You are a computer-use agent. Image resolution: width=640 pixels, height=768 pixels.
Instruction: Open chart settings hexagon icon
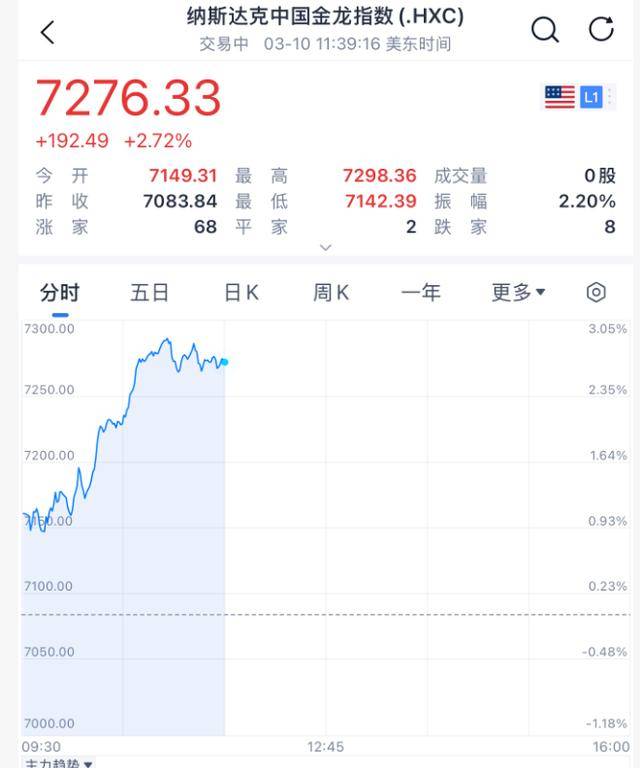click(596, 292)
